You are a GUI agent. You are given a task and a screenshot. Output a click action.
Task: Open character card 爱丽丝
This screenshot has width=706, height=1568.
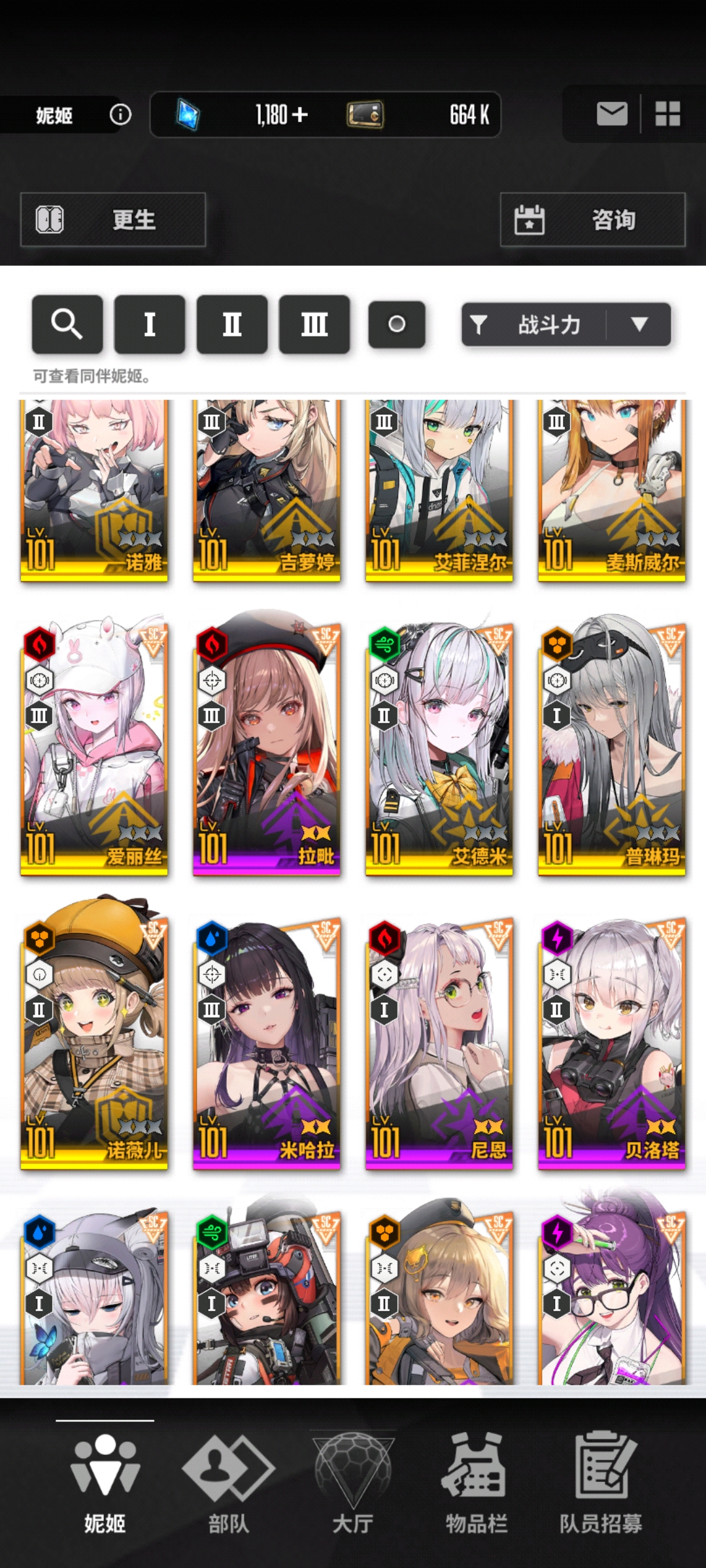tap(94, 745)
